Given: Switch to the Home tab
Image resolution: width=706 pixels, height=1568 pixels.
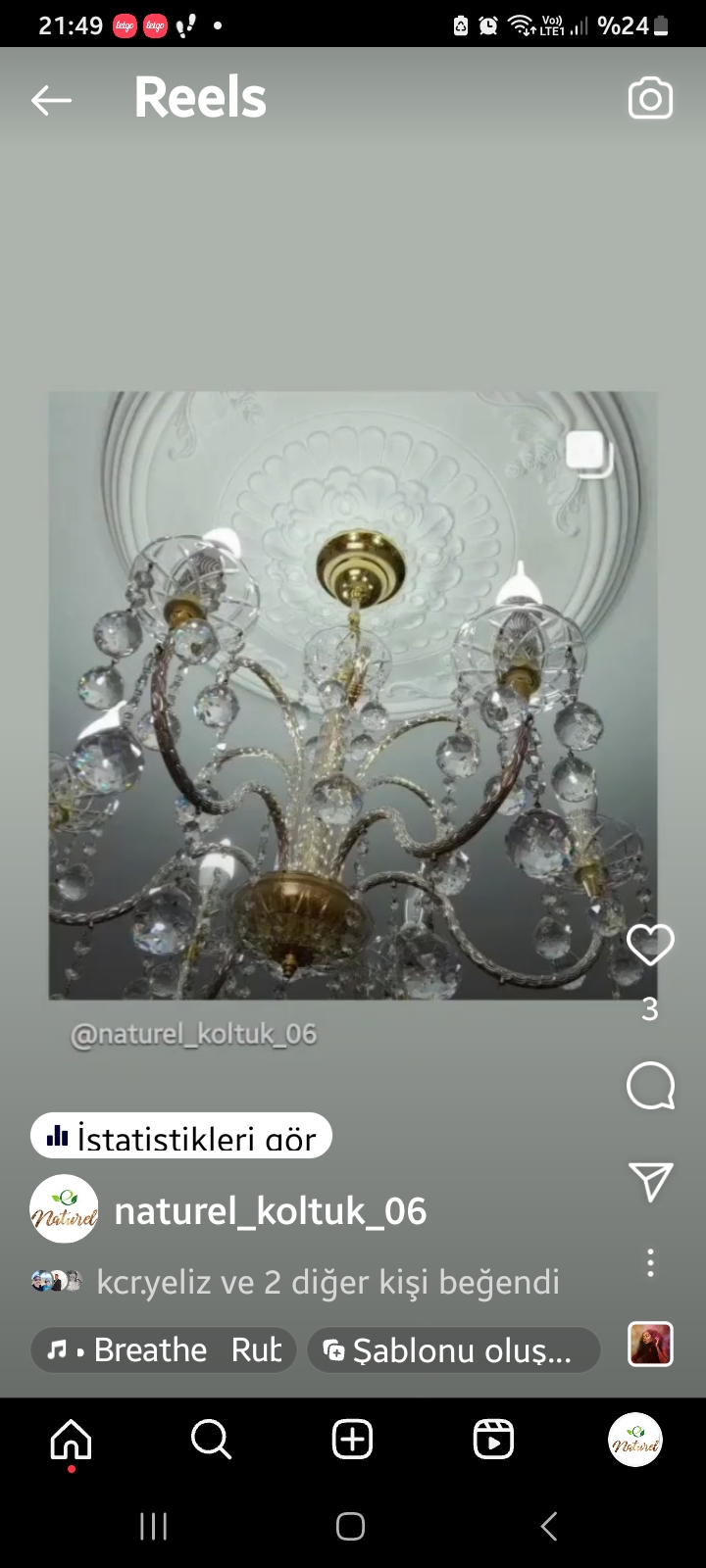Looking at the screenshot, I should point(71,1440).
